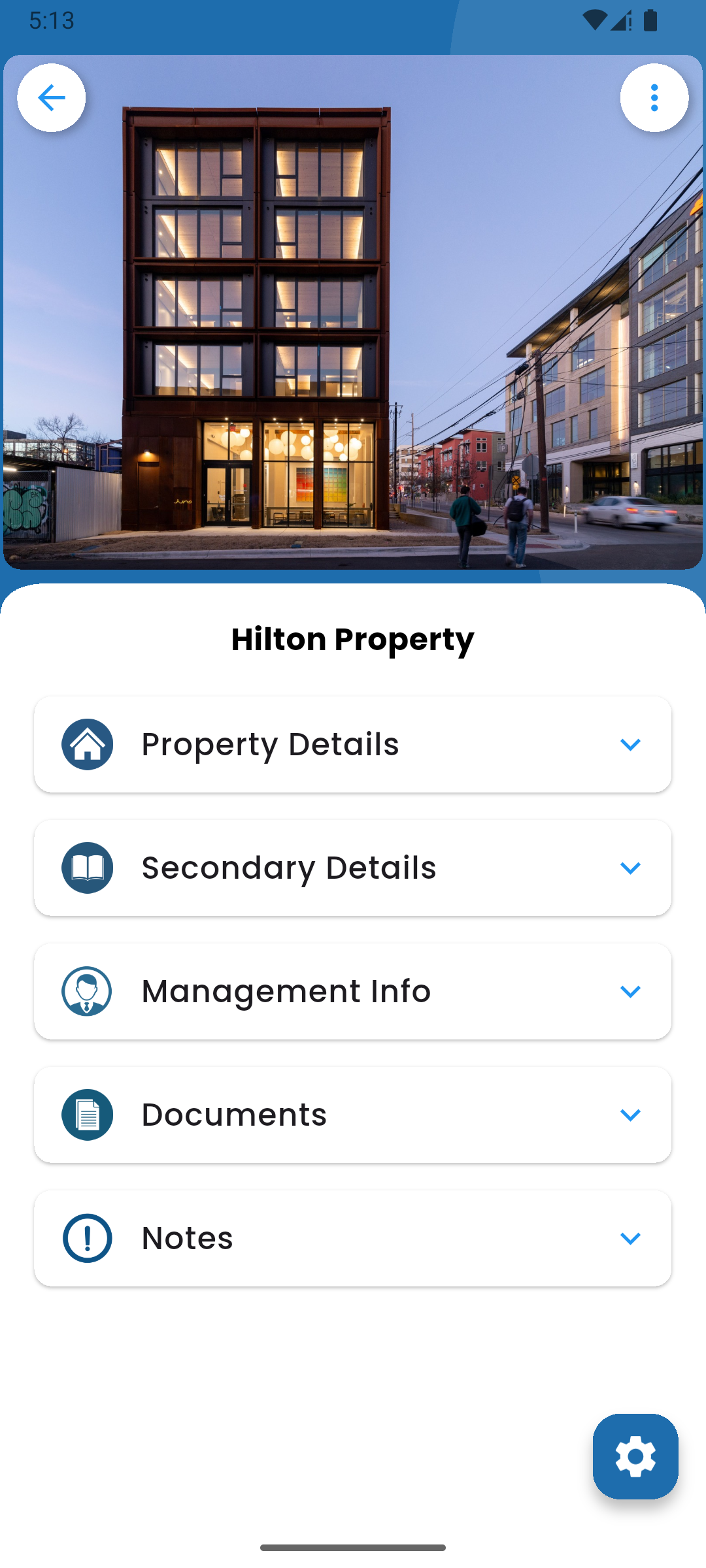The height and width of the screenshot is (1568, 706).
Task: Expand the Property Details section
Action: (631, 743)
